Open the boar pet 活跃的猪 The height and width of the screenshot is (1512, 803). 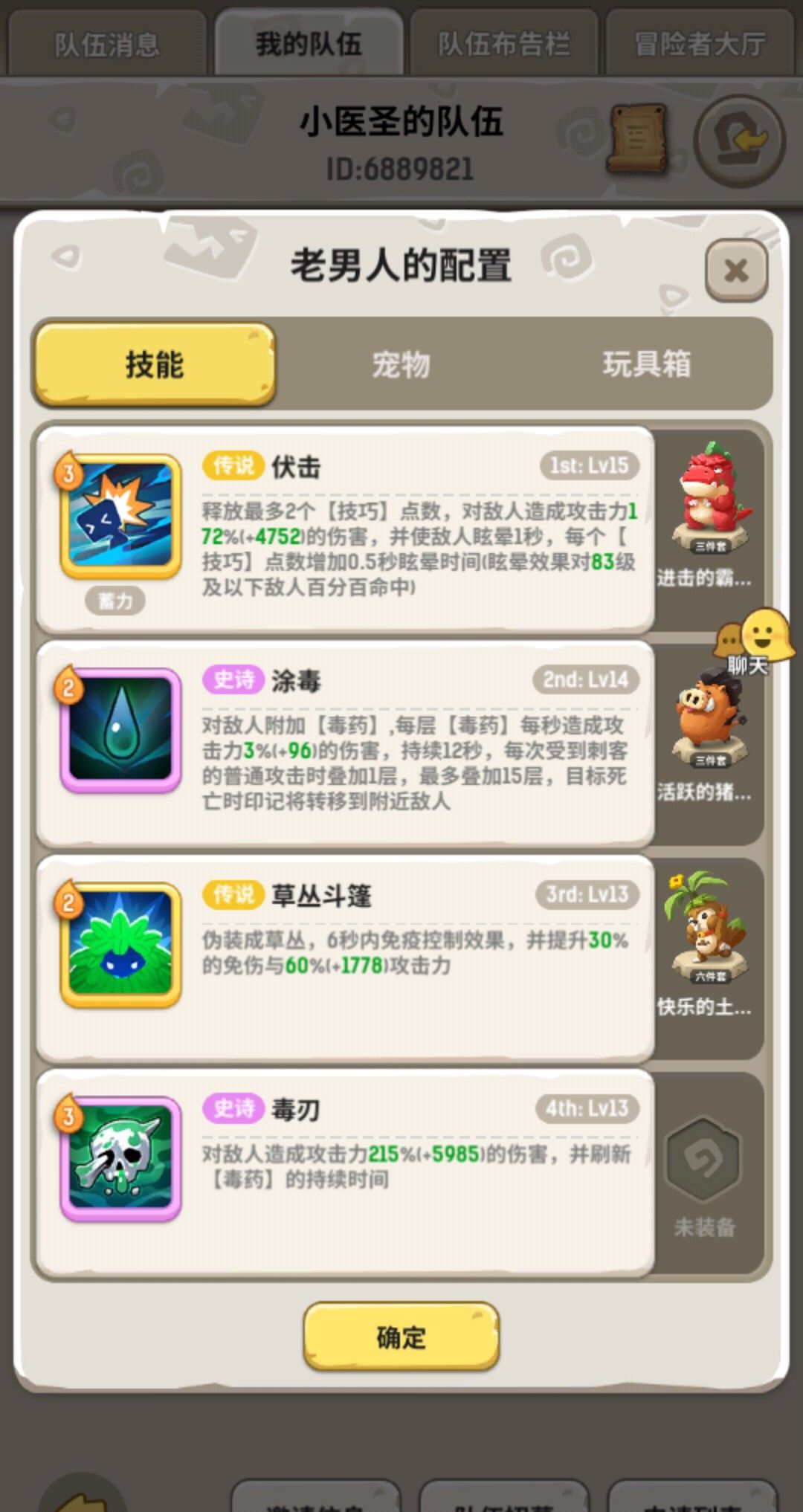(705, 714)
